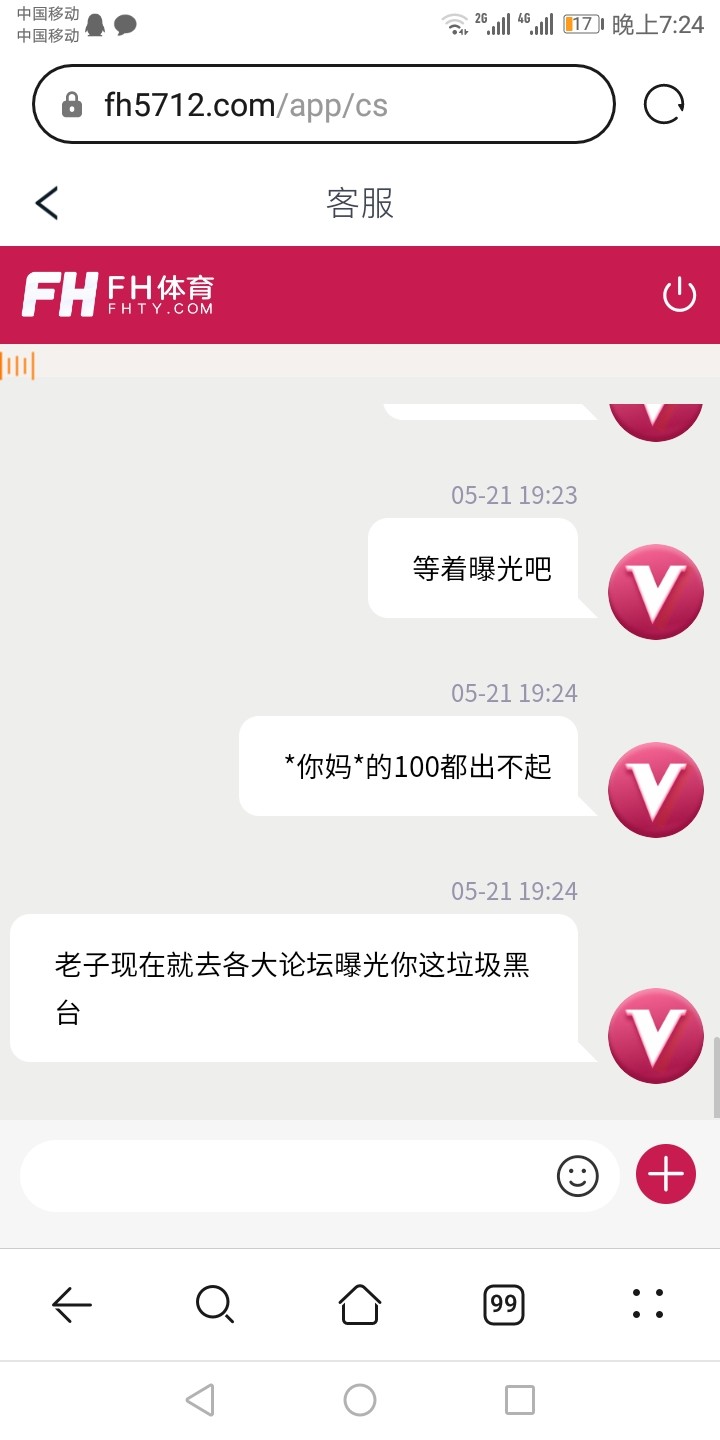Tap the home icon in the browser bottom bar
The height and width of the screenshot is (1440, 720).
[360, 1305]
